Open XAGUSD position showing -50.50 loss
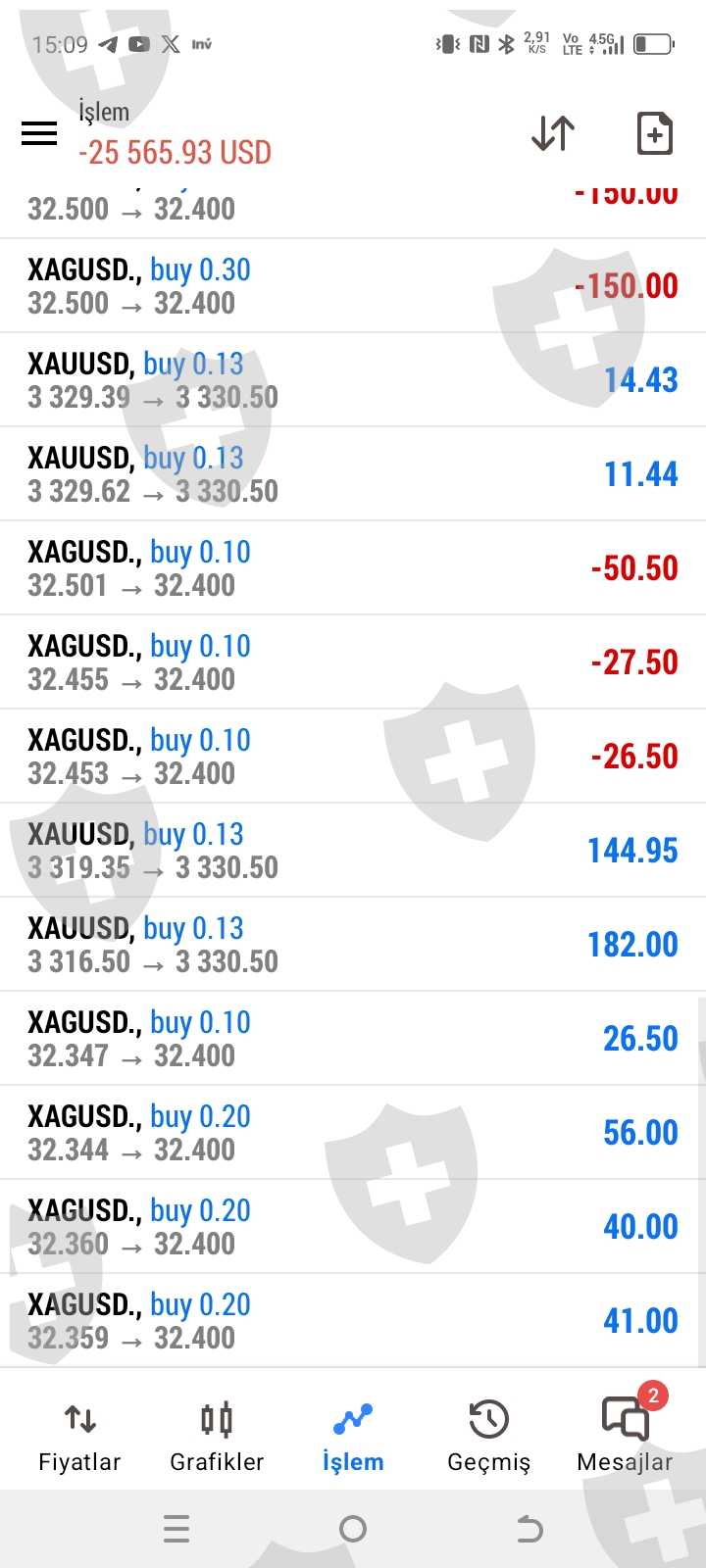The width and height of the screenshot is (706, 1568). (x=353, y=568)
